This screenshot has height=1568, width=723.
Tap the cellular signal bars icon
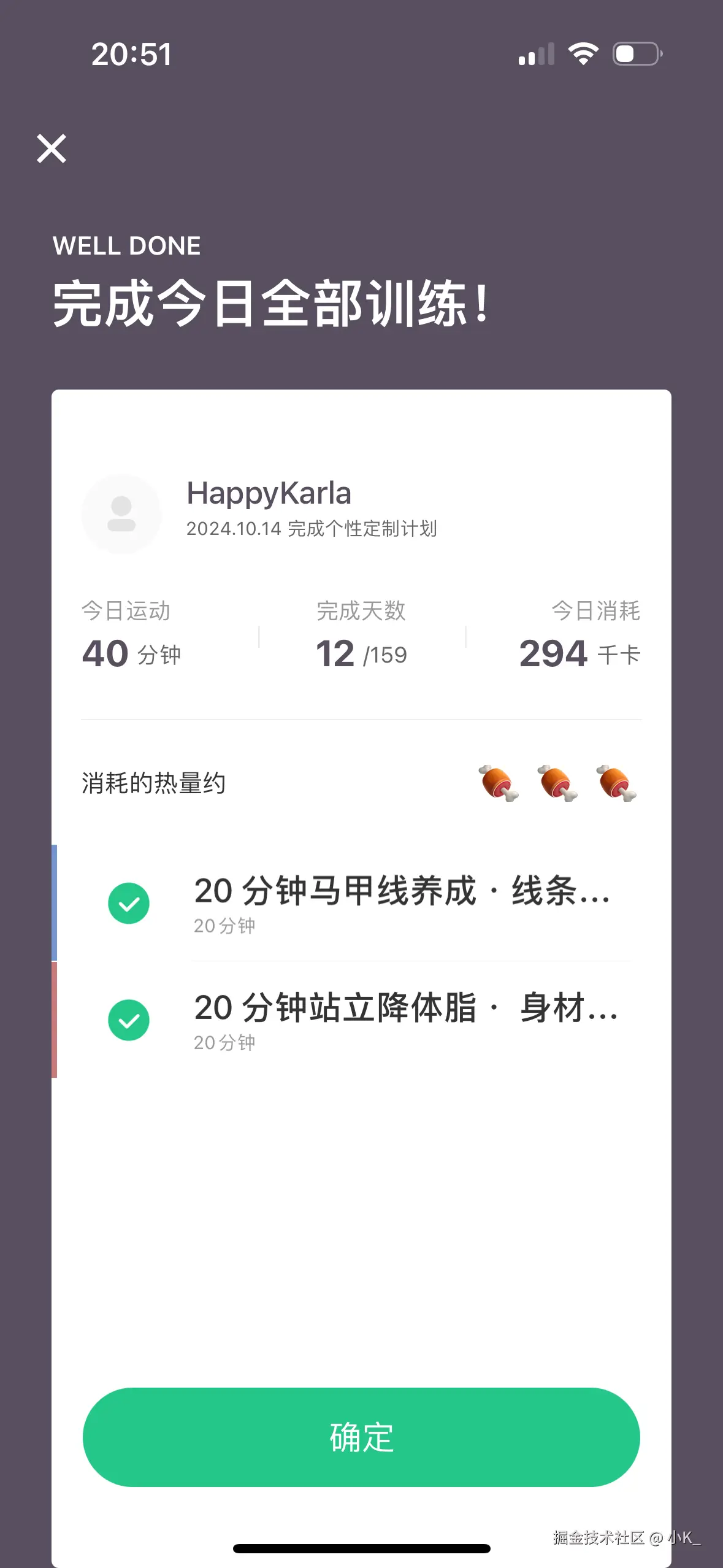537,54
